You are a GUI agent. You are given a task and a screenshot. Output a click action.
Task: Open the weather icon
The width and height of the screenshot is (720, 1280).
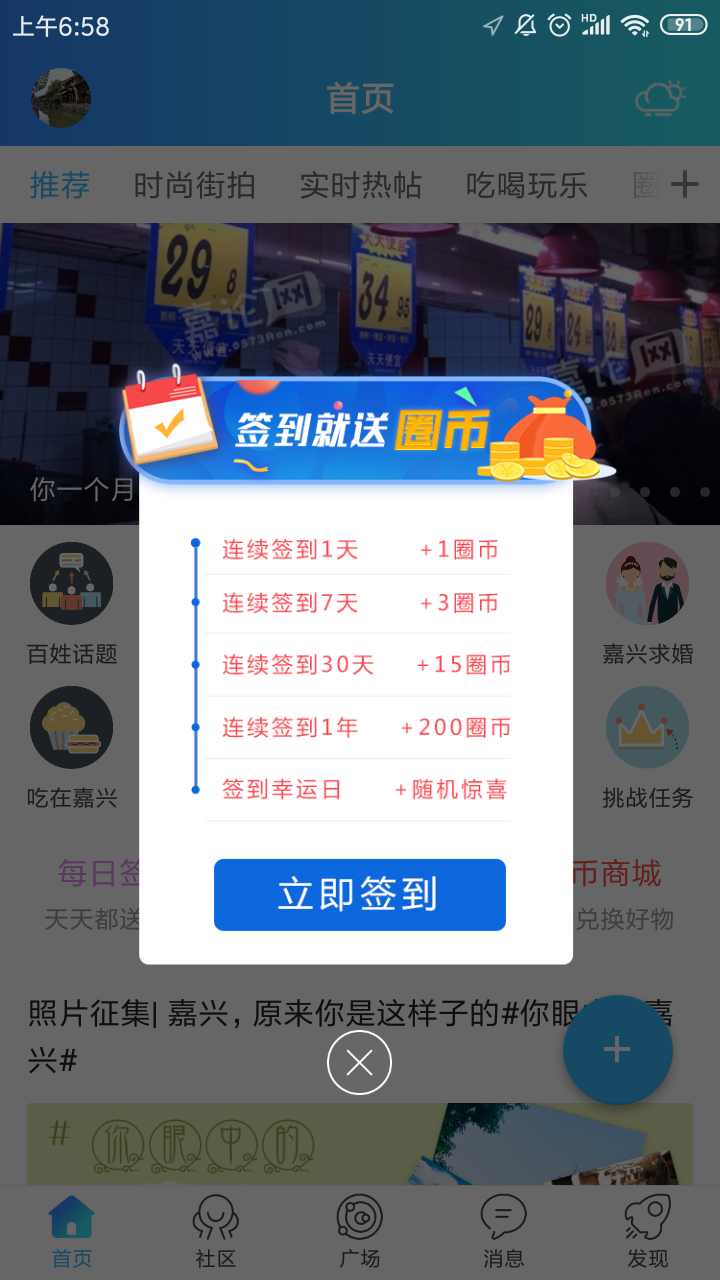coord(660,98)
